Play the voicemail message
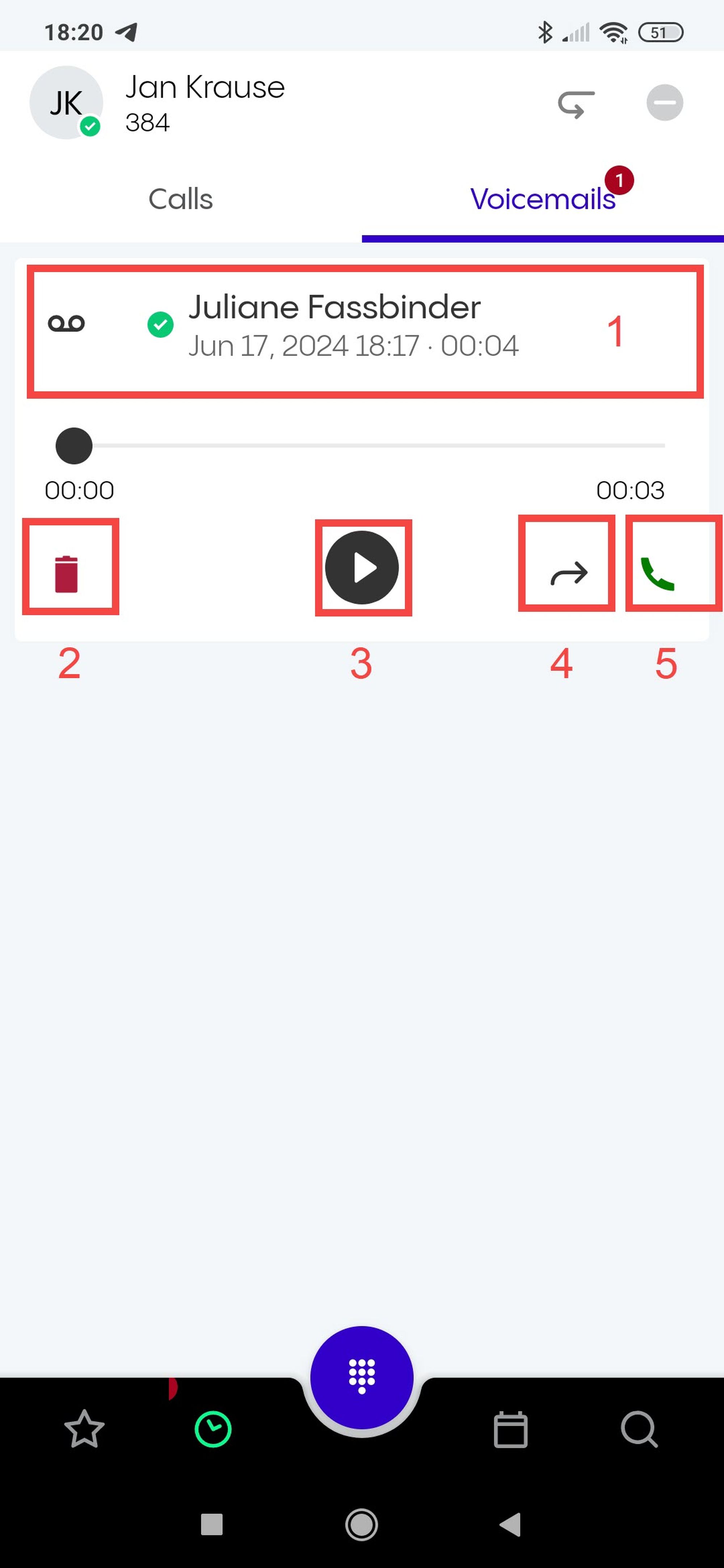Viewport: 724px width, 1568px height. coord(362,567)
